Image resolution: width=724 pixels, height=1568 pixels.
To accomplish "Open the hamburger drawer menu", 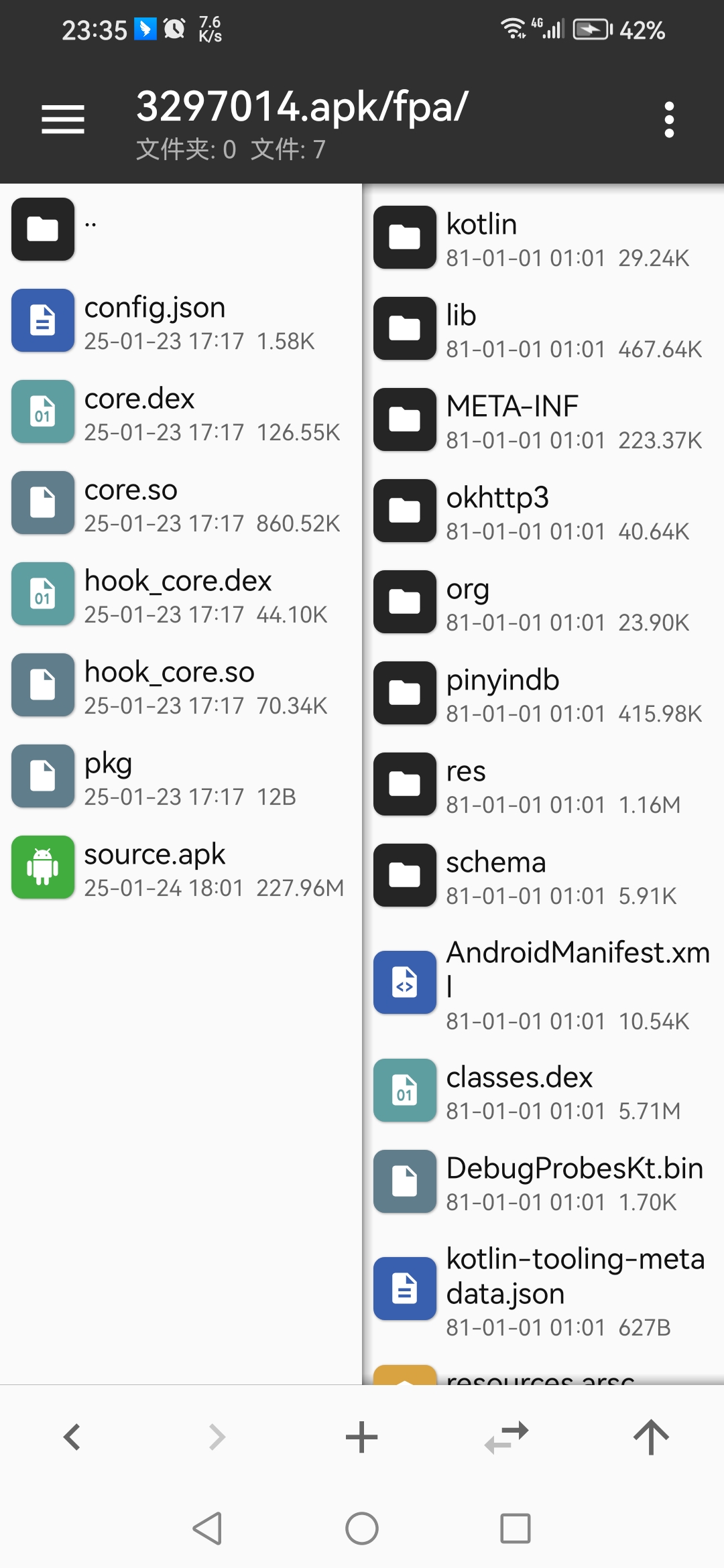I will 63,120.
